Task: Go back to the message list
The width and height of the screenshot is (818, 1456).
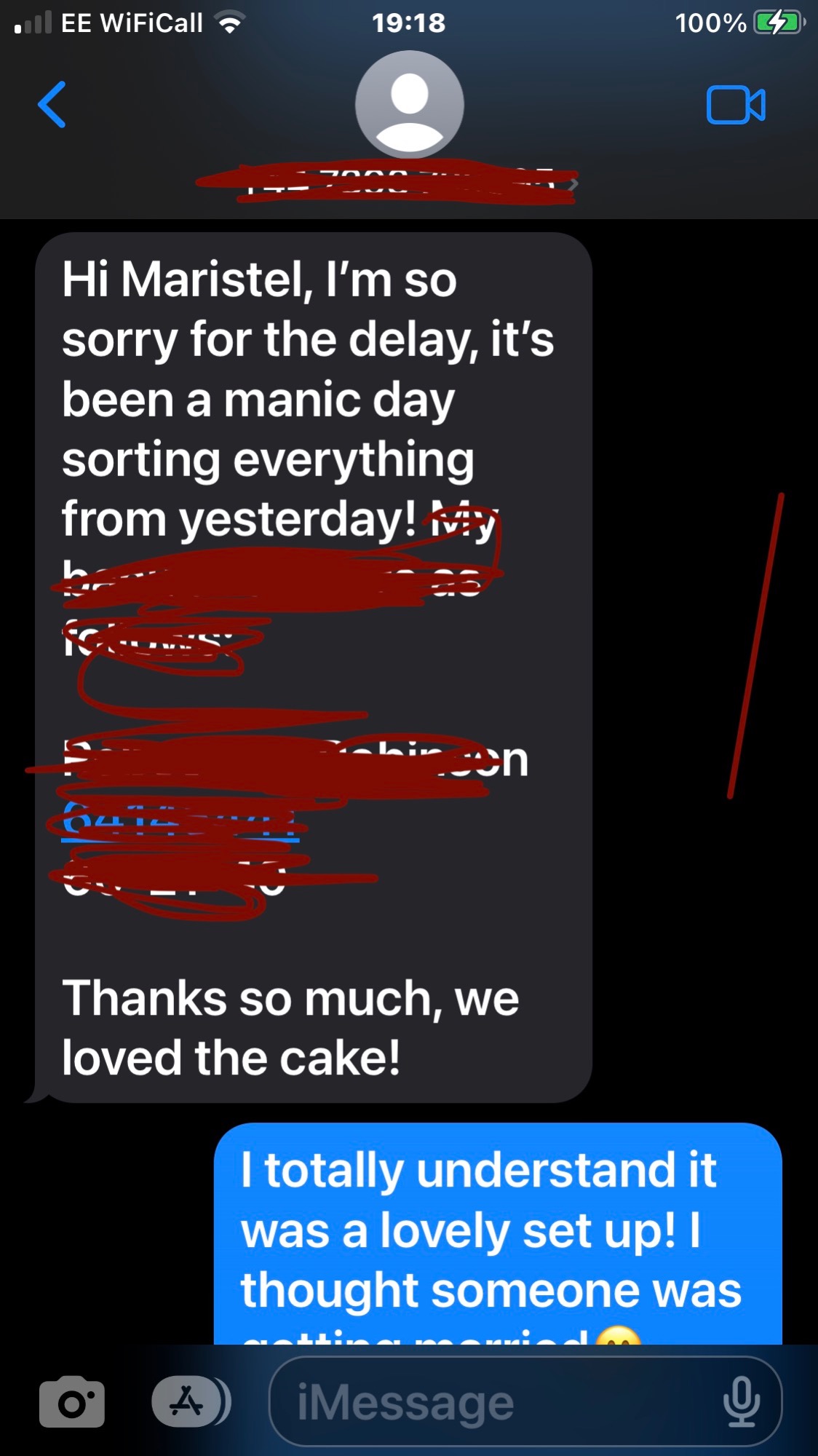Action: (x=52, y=105)
